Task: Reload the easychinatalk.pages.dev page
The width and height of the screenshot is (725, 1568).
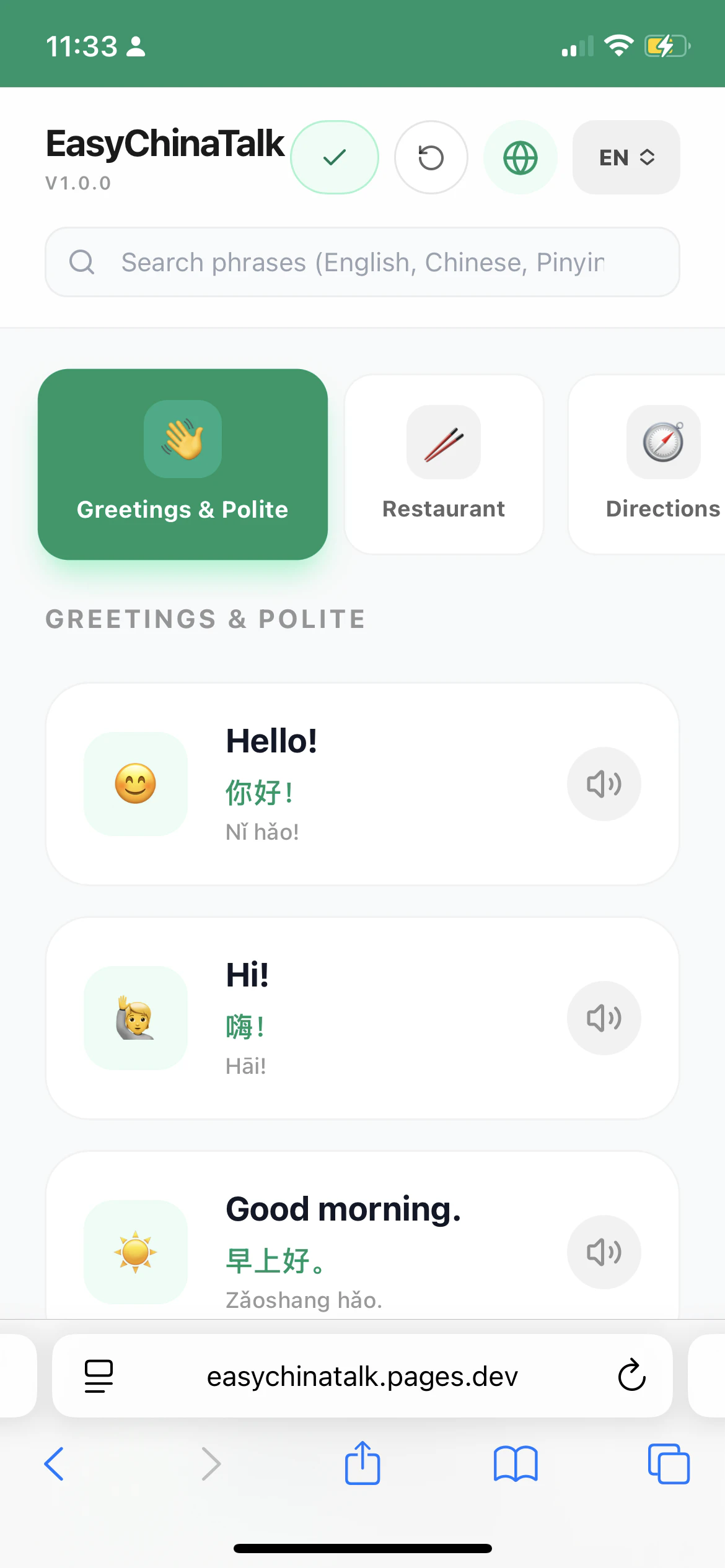Action: point(632,1375)
